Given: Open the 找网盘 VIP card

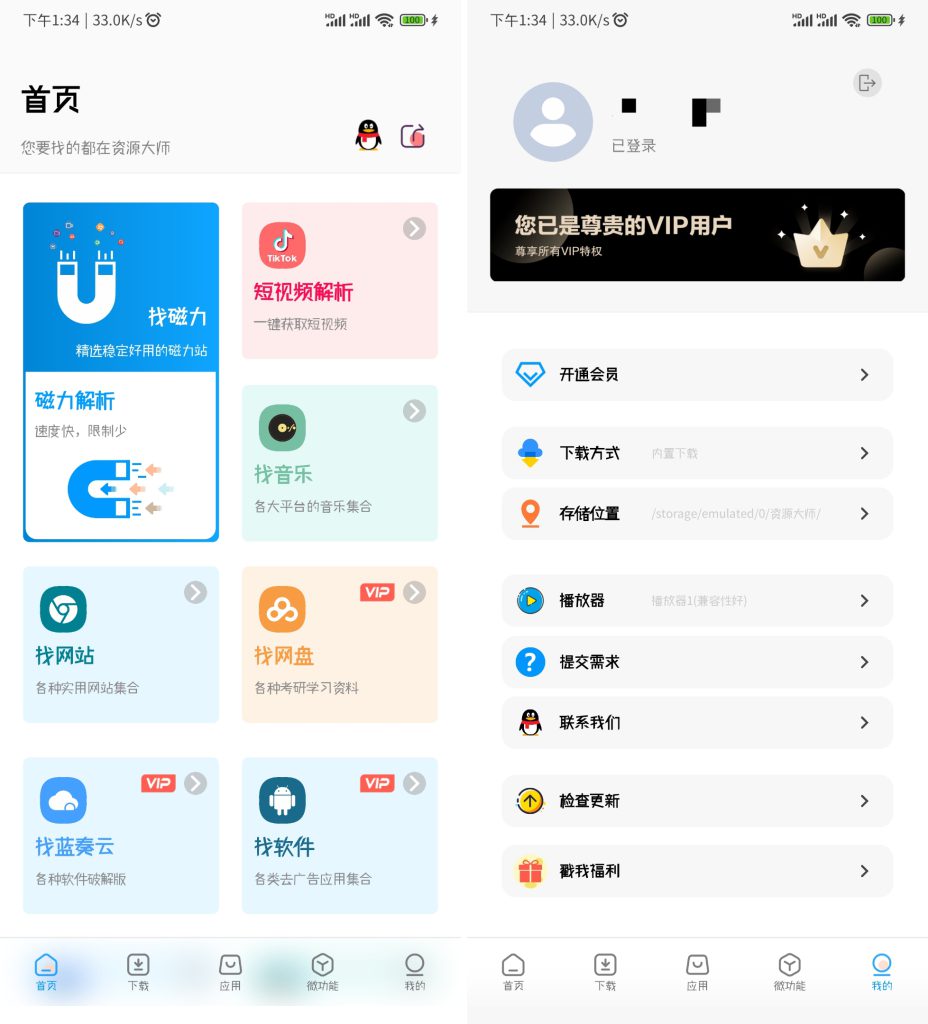Looking at the screenshot, I should pos(339,644).
